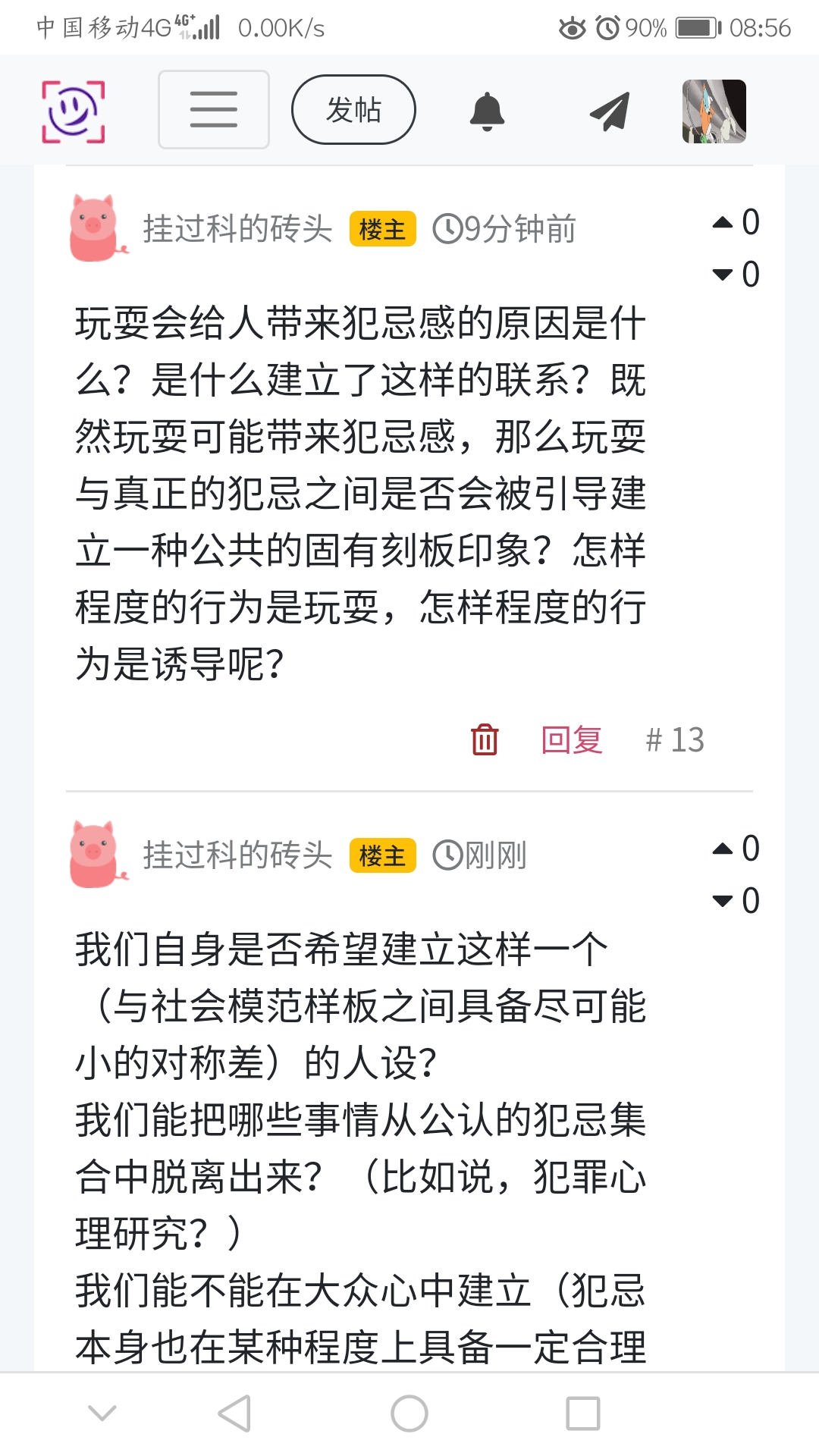The height and width of the screenshot is (1456, 819).
Task: Go back with system back button
Action: click(x=234, y=1414)
